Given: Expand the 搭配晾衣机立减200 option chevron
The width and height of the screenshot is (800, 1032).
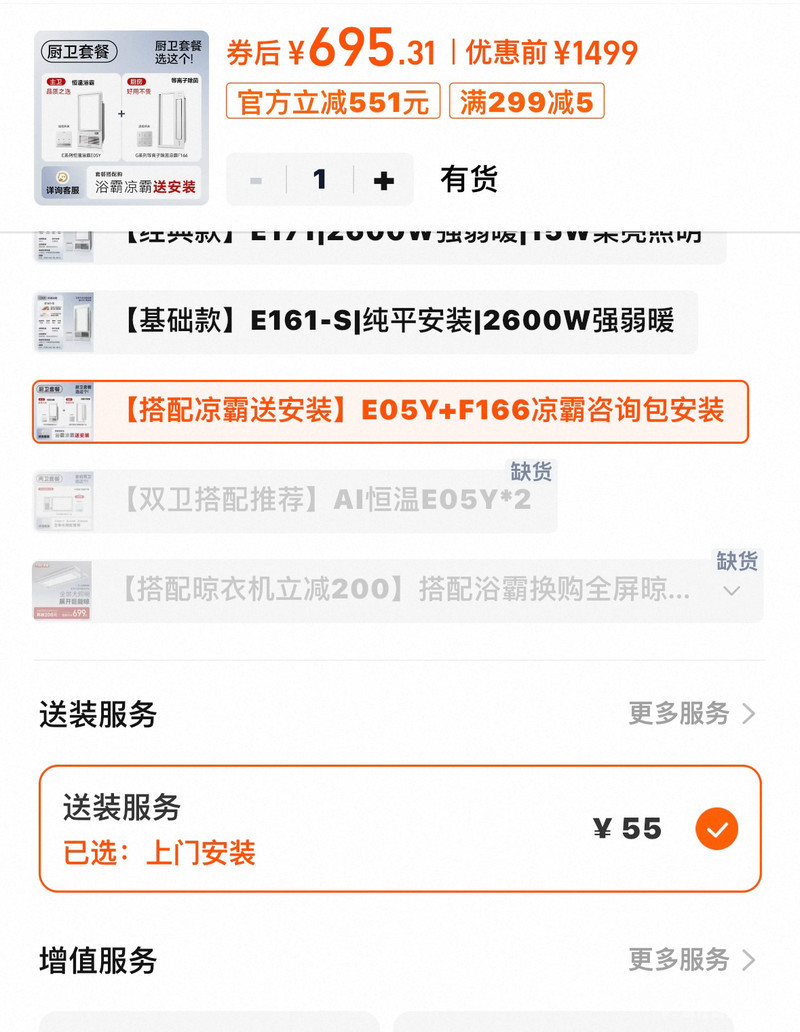Looking at the screenshot, I should click(x=732, y=591).
